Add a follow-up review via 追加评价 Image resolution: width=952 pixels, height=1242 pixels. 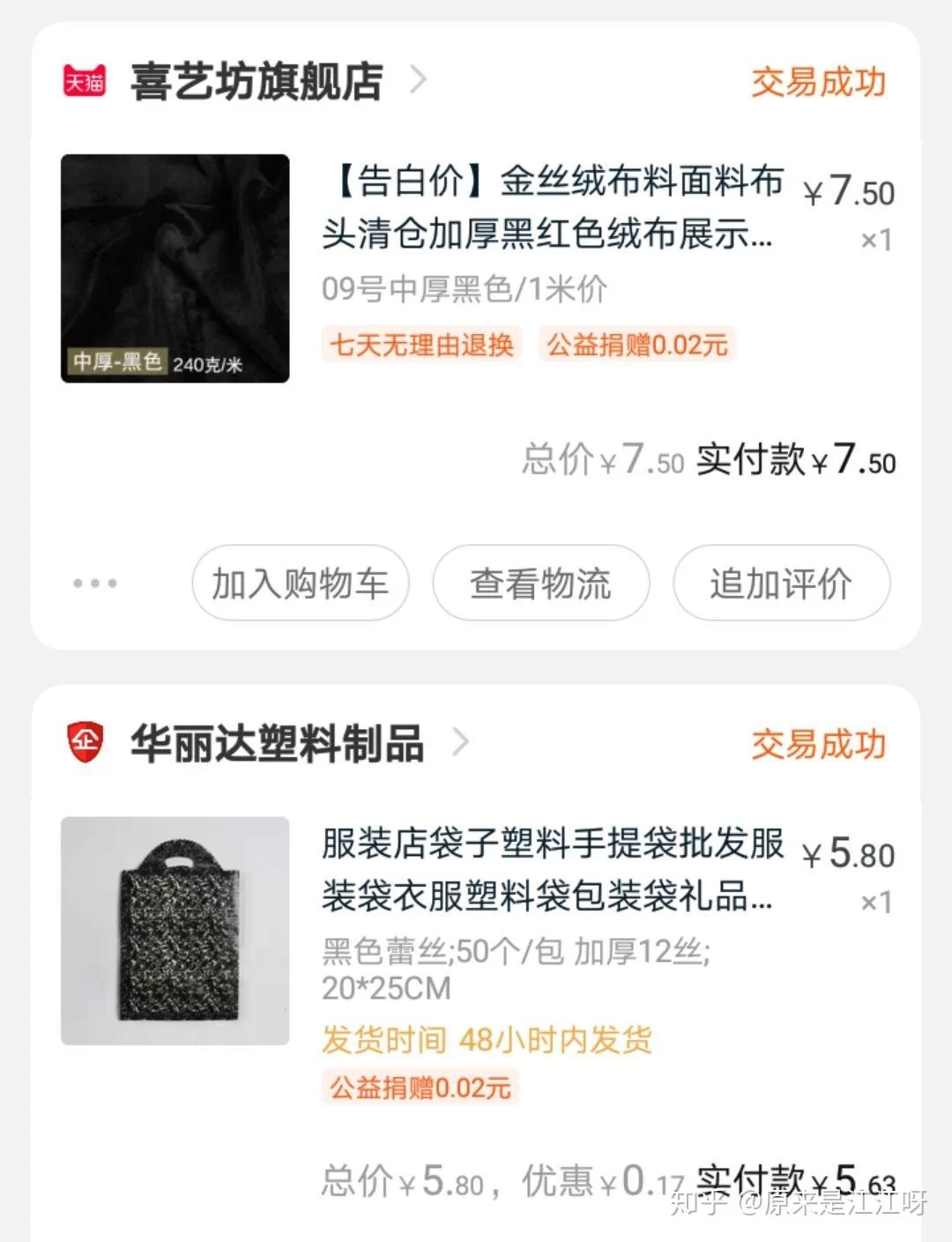coord(781,583)
